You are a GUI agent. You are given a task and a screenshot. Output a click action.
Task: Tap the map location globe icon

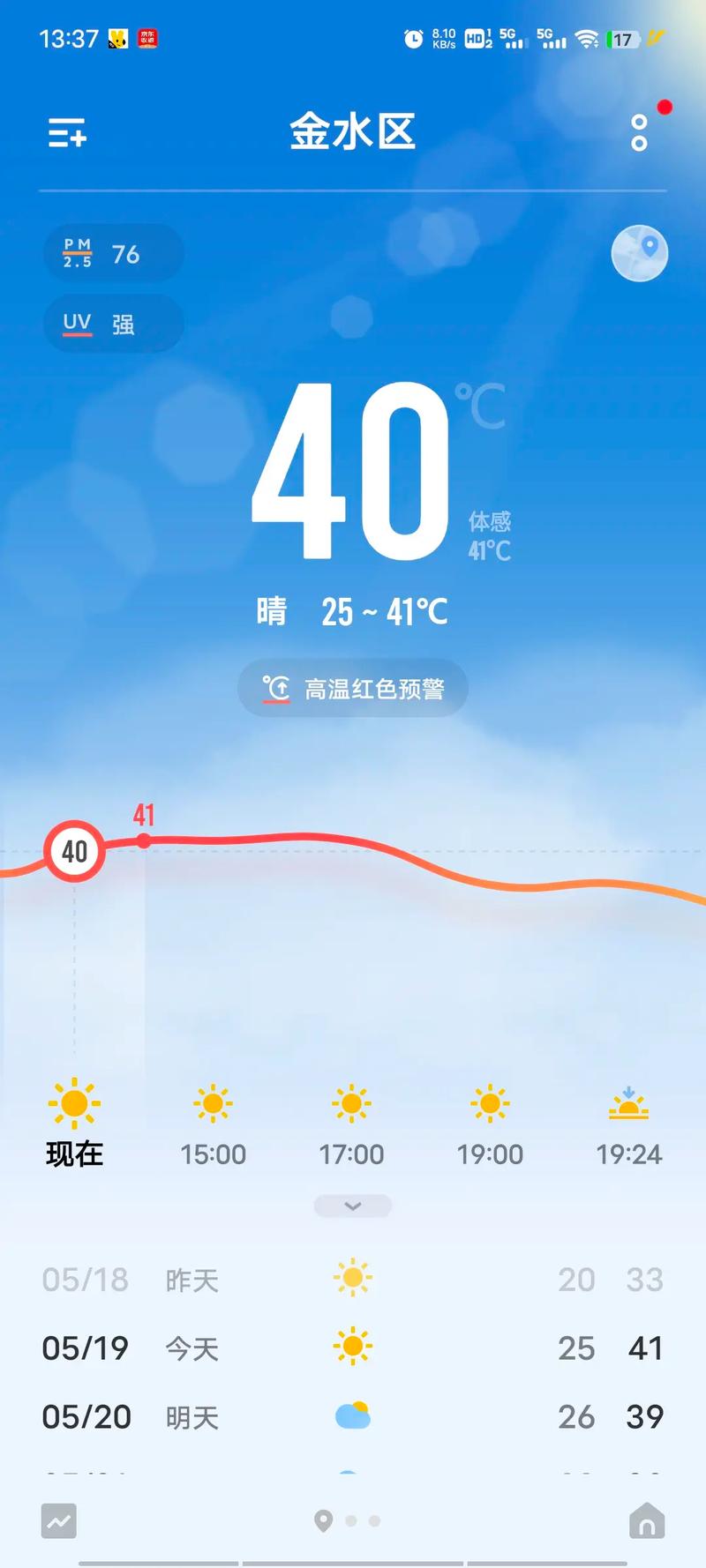(x=639, y=253)
